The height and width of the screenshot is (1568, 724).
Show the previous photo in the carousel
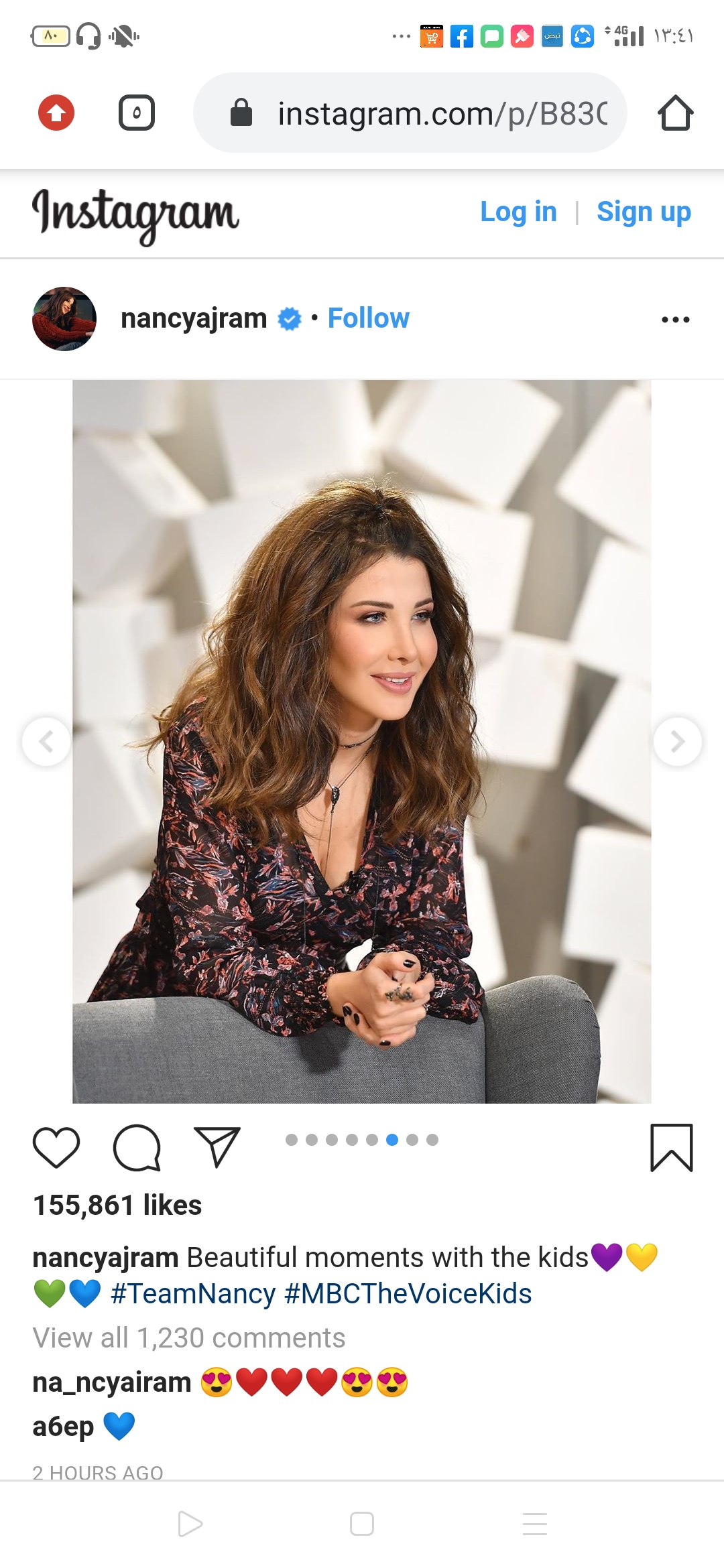pyautogui.click(x=46, y=742)
